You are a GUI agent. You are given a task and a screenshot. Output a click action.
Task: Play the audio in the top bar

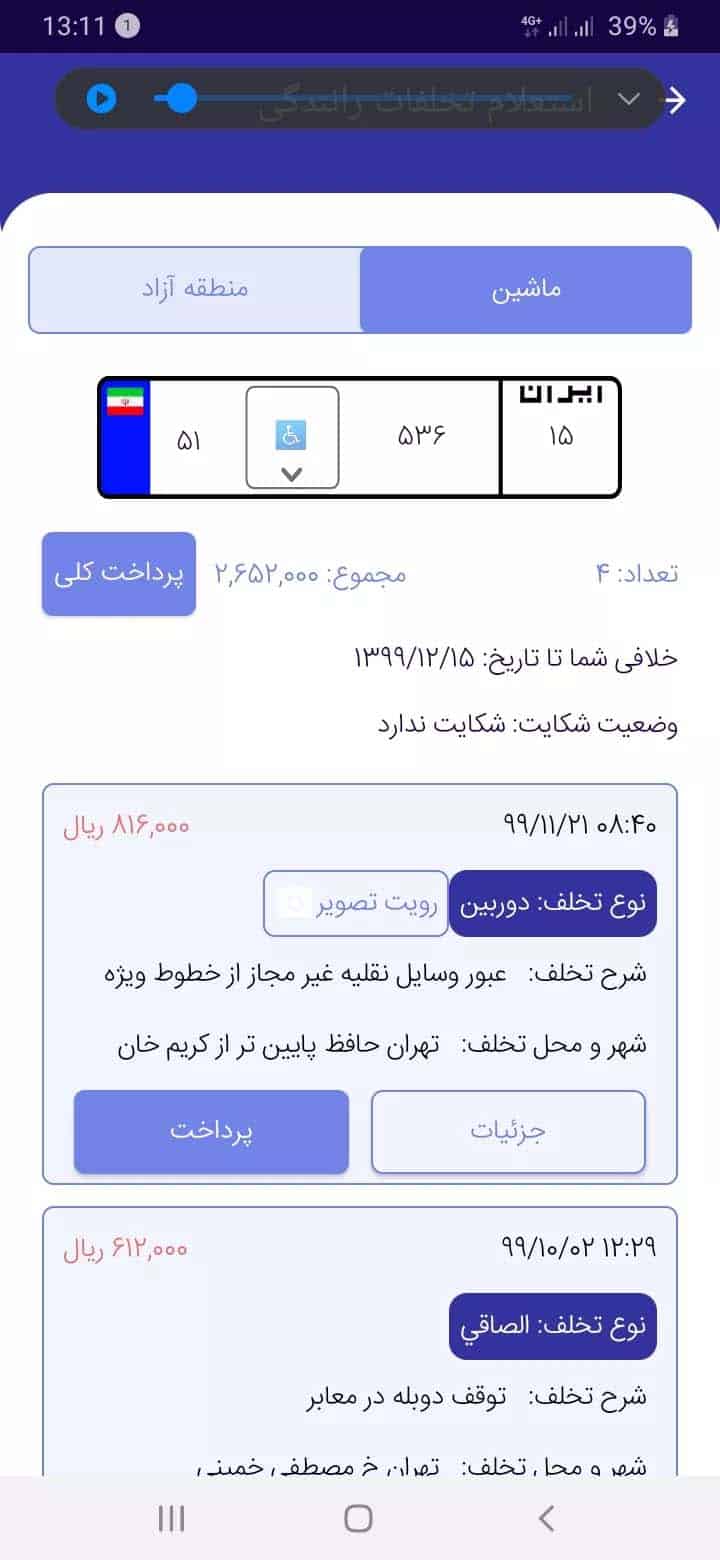click(101, 99)
